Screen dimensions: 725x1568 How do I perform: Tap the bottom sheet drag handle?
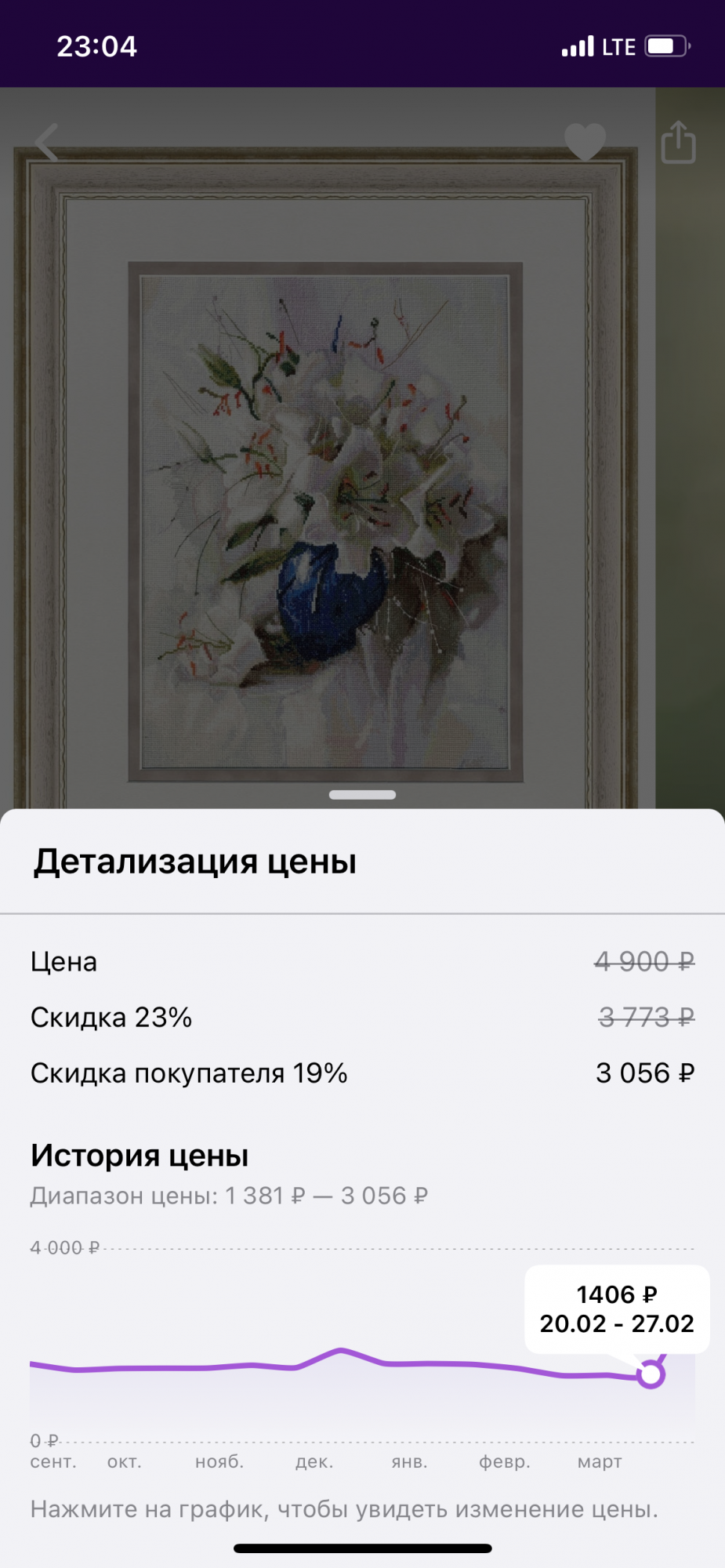tap(362, 794)
